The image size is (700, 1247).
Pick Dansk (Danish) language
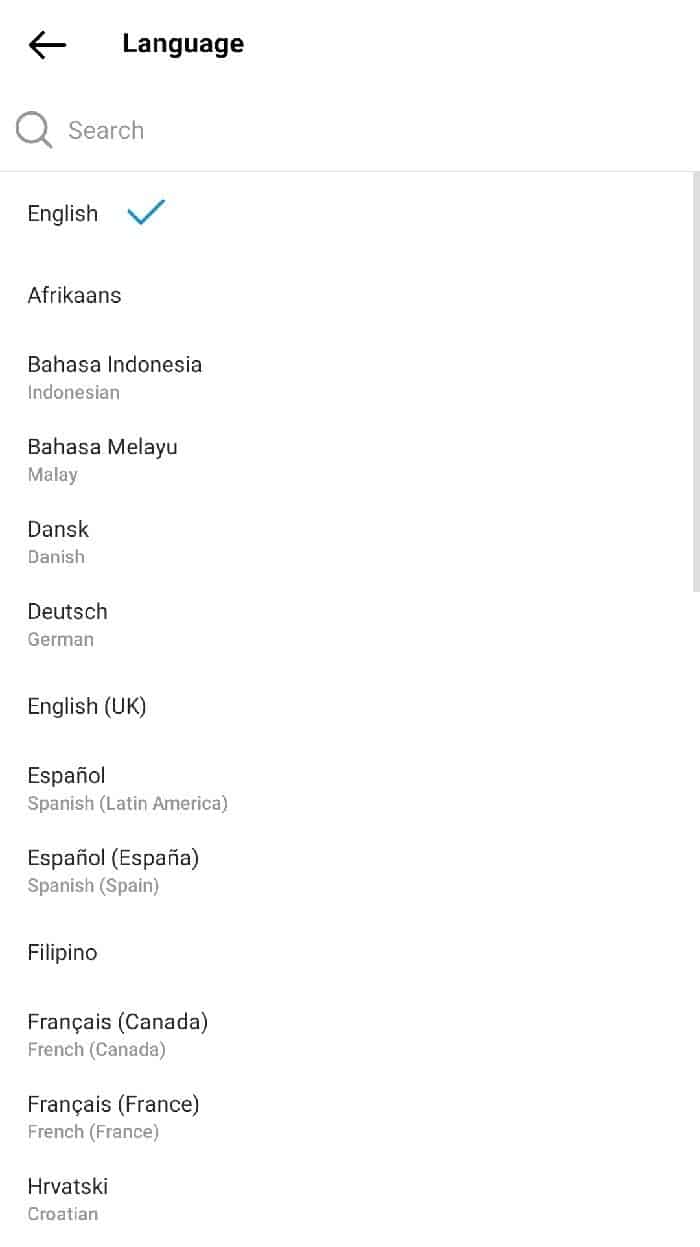pos(58,540)
